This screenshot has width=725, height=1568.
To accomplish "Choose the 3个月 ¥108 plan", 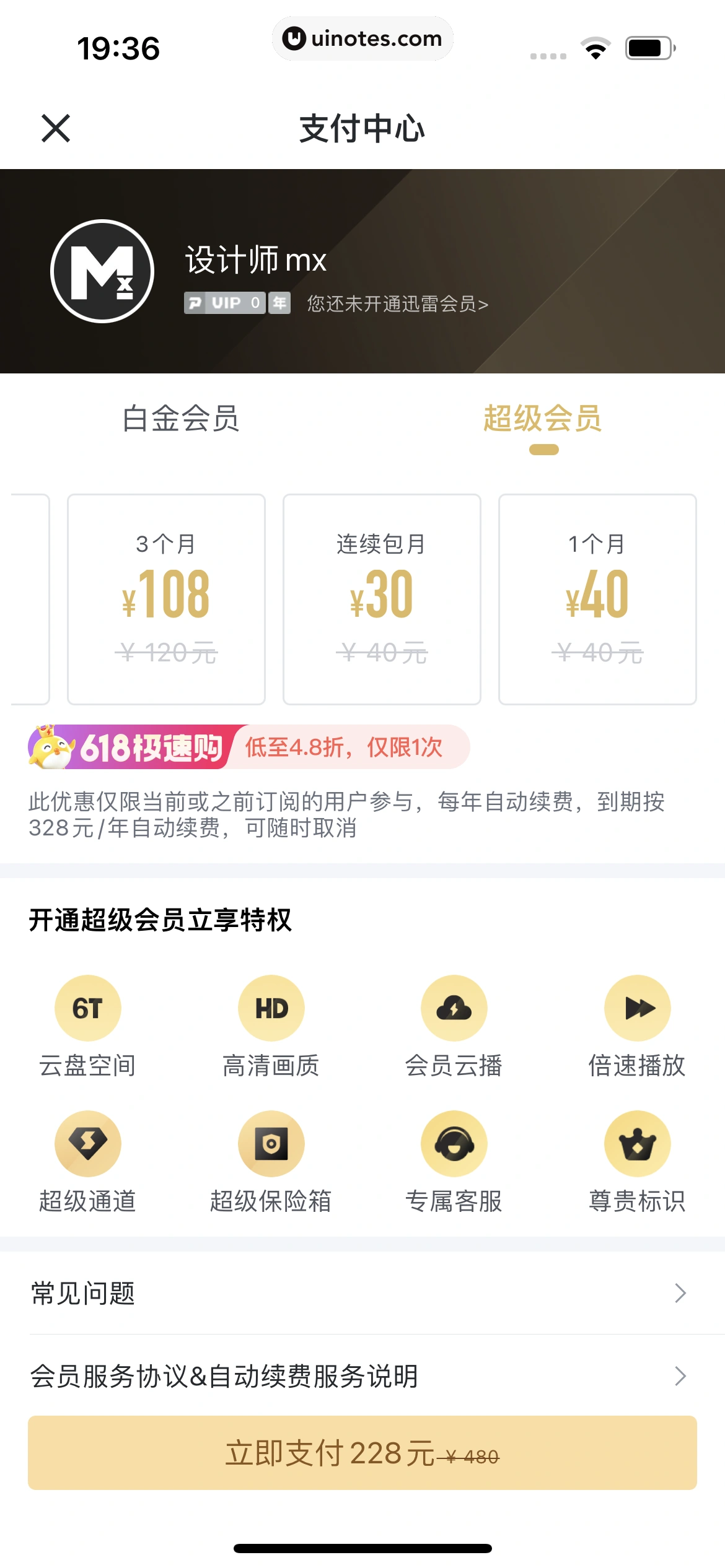I will (166, 599).
